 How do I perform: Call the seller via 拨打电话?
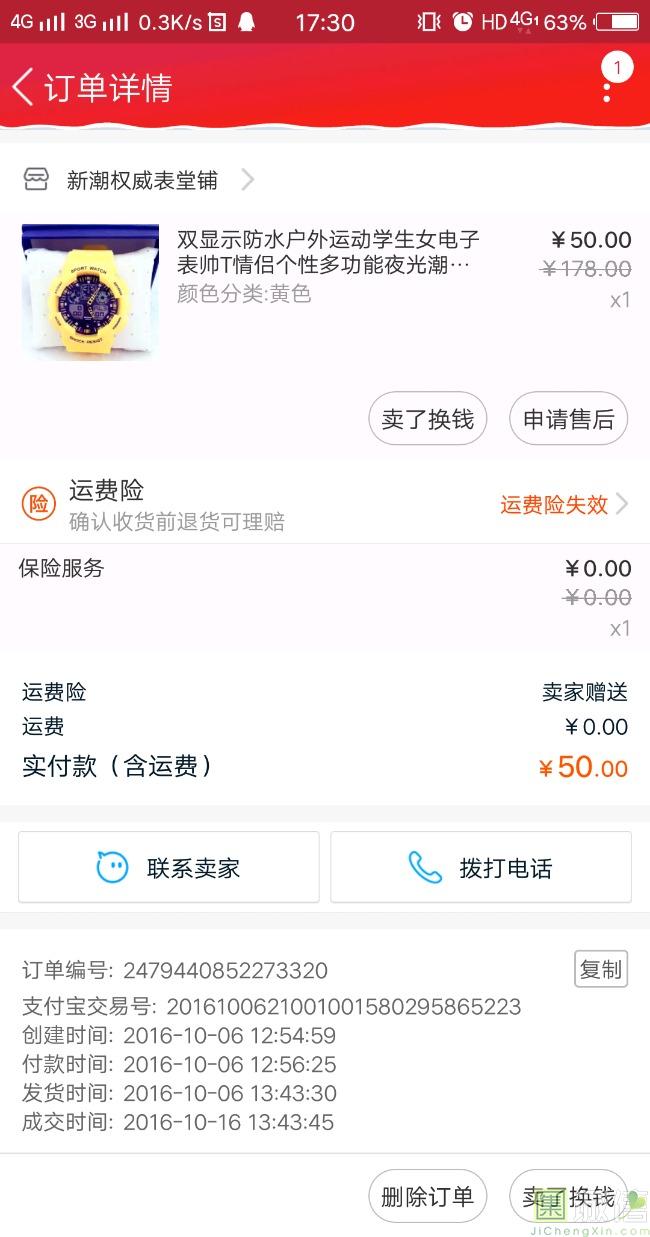coord(481,867)
